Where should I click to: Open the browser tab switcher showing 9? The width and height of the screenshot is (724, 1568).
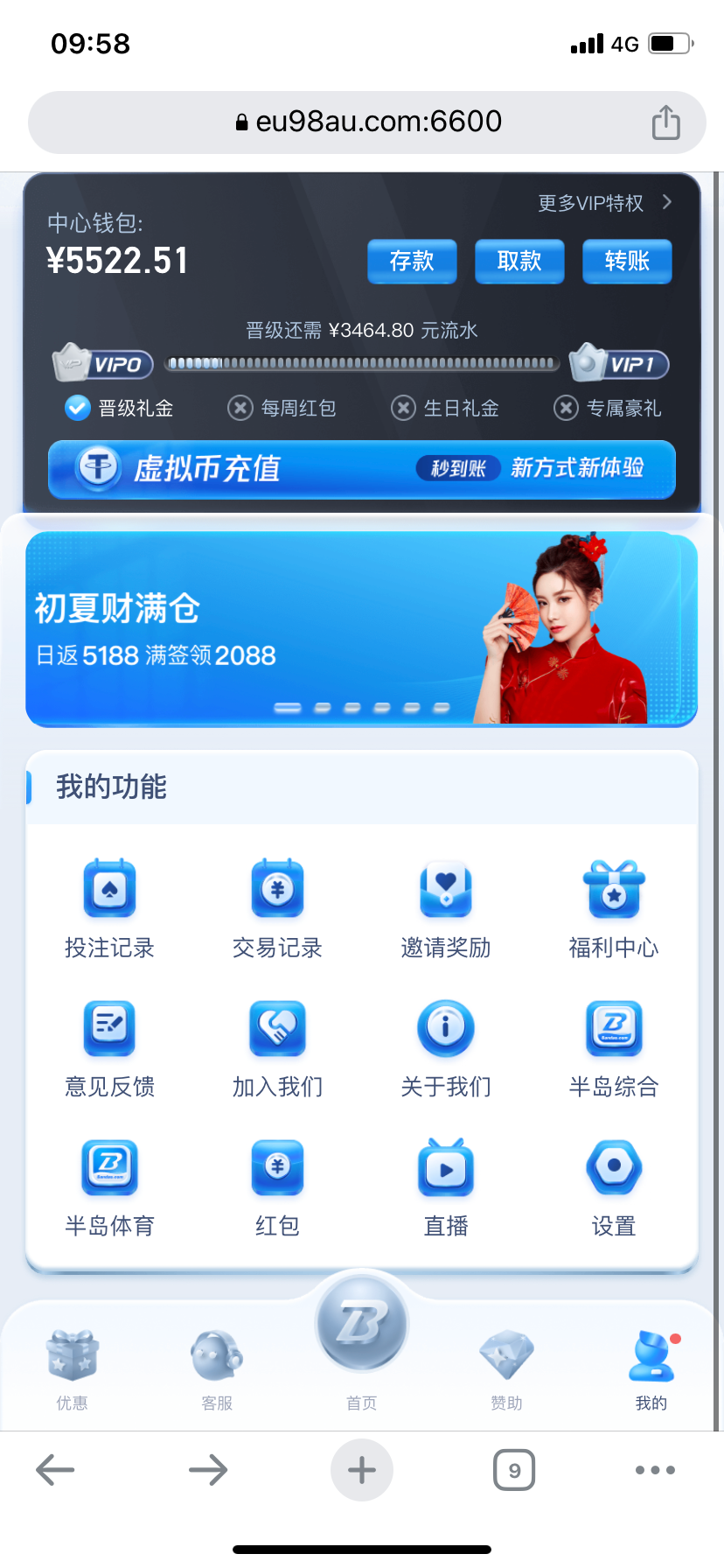514,1470
